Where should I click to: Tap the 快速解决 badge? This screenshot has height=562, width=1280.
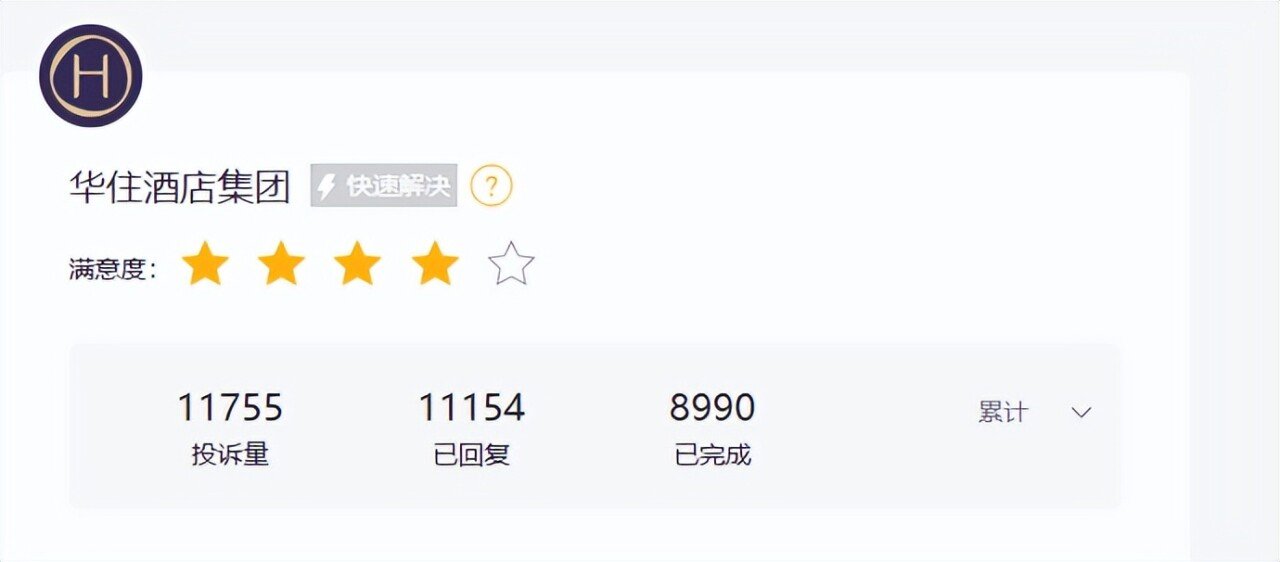tap(384, 186)
